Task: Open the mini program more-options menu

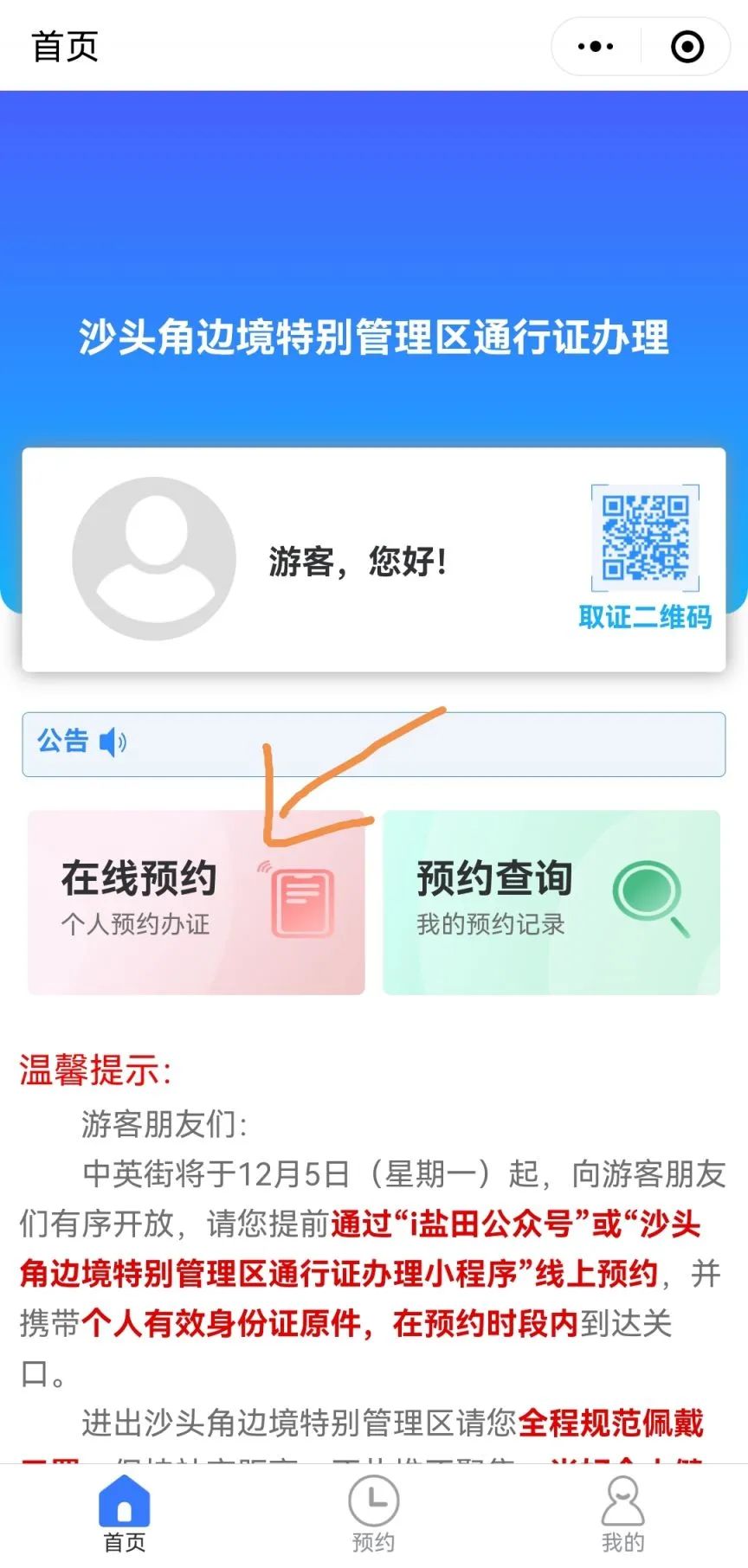Action: click(x=596, y=47)
